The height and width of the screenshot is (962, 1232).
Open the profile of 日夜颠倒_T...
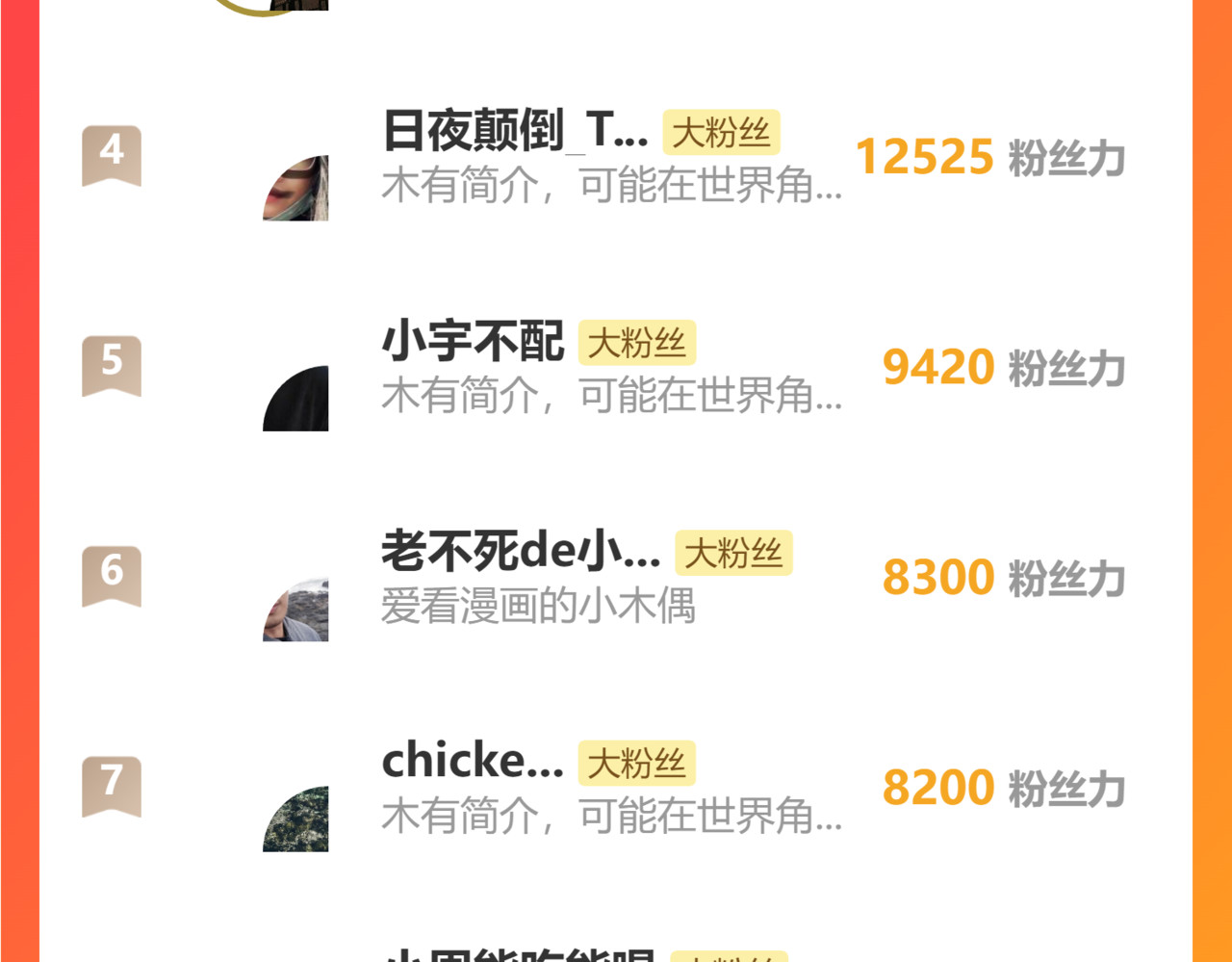point(516,131)
